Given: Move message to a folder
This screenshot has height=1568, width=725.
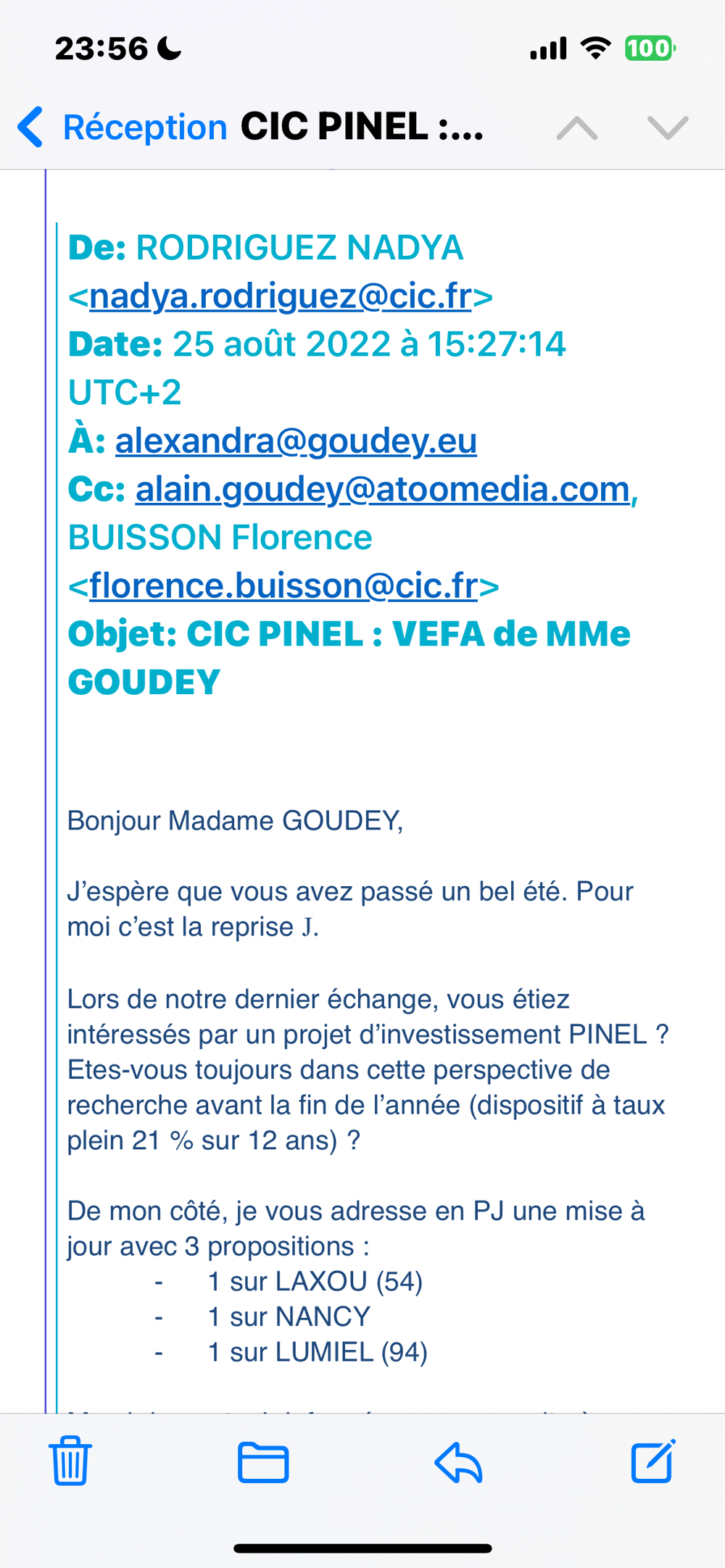Looking at the screenshot, I should click(263, 1462).
